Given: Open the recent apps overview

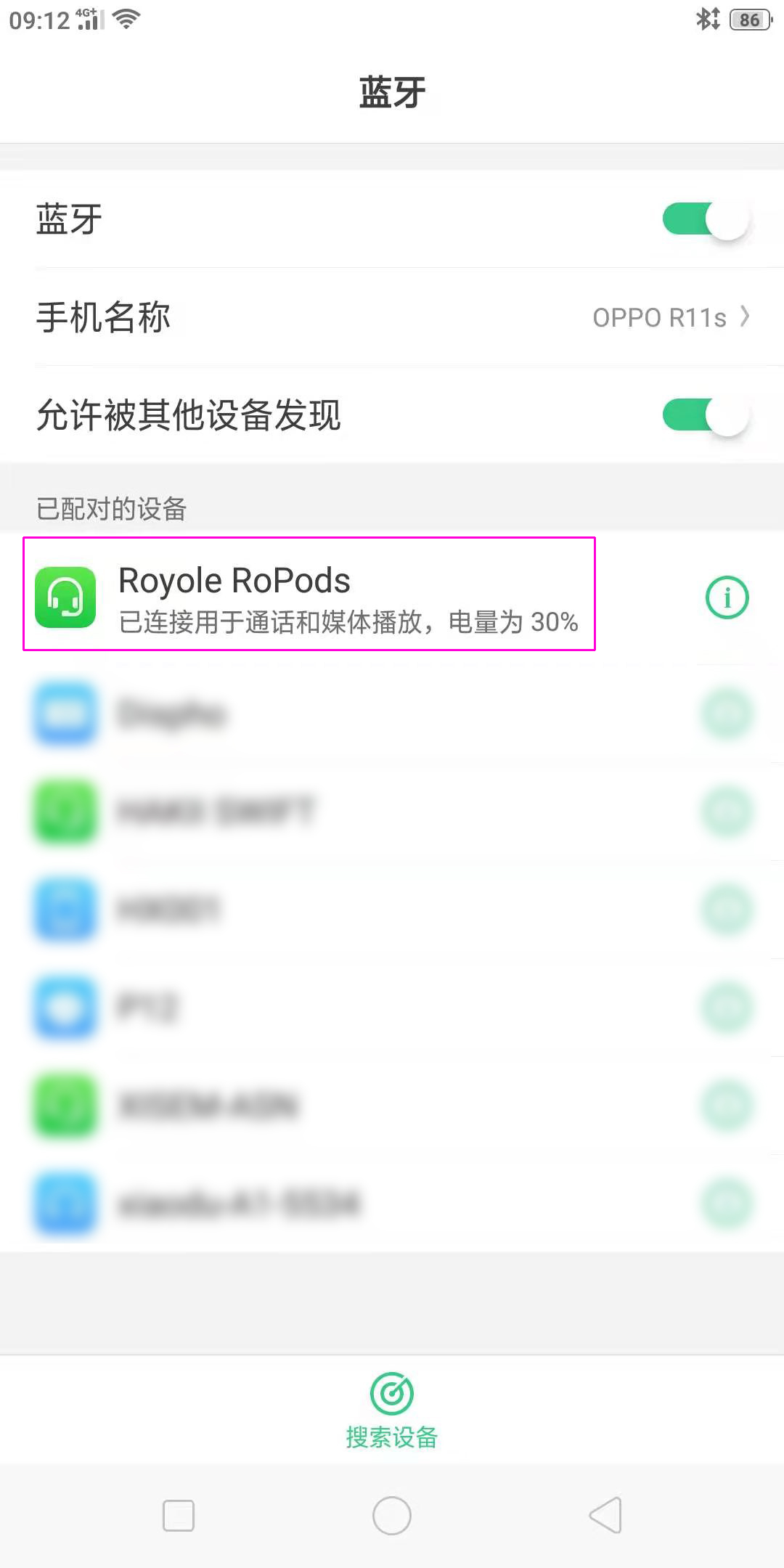Looking at the screenshot, I should (179, 1516).
